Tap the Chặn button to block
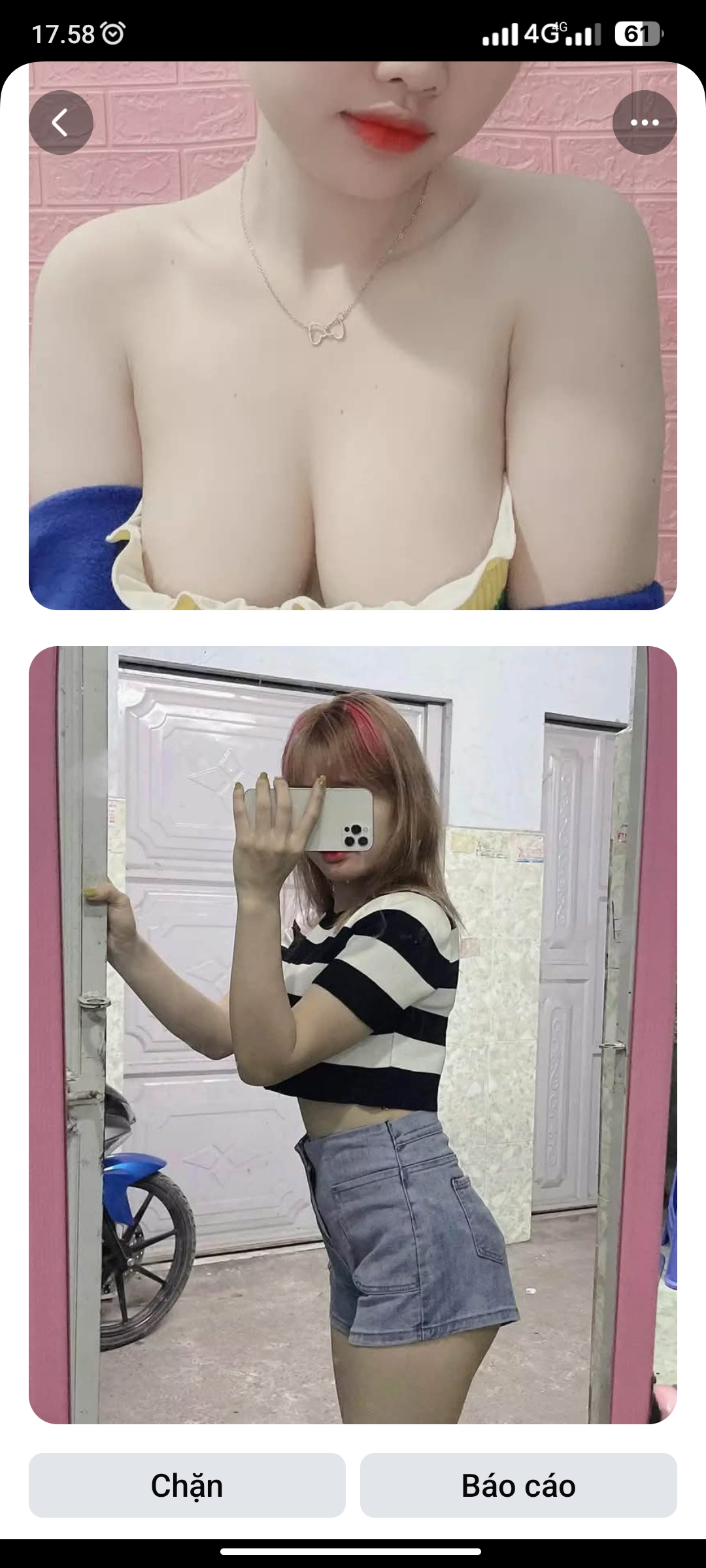The image size is (706, 1568). (x=187, y=1485)
